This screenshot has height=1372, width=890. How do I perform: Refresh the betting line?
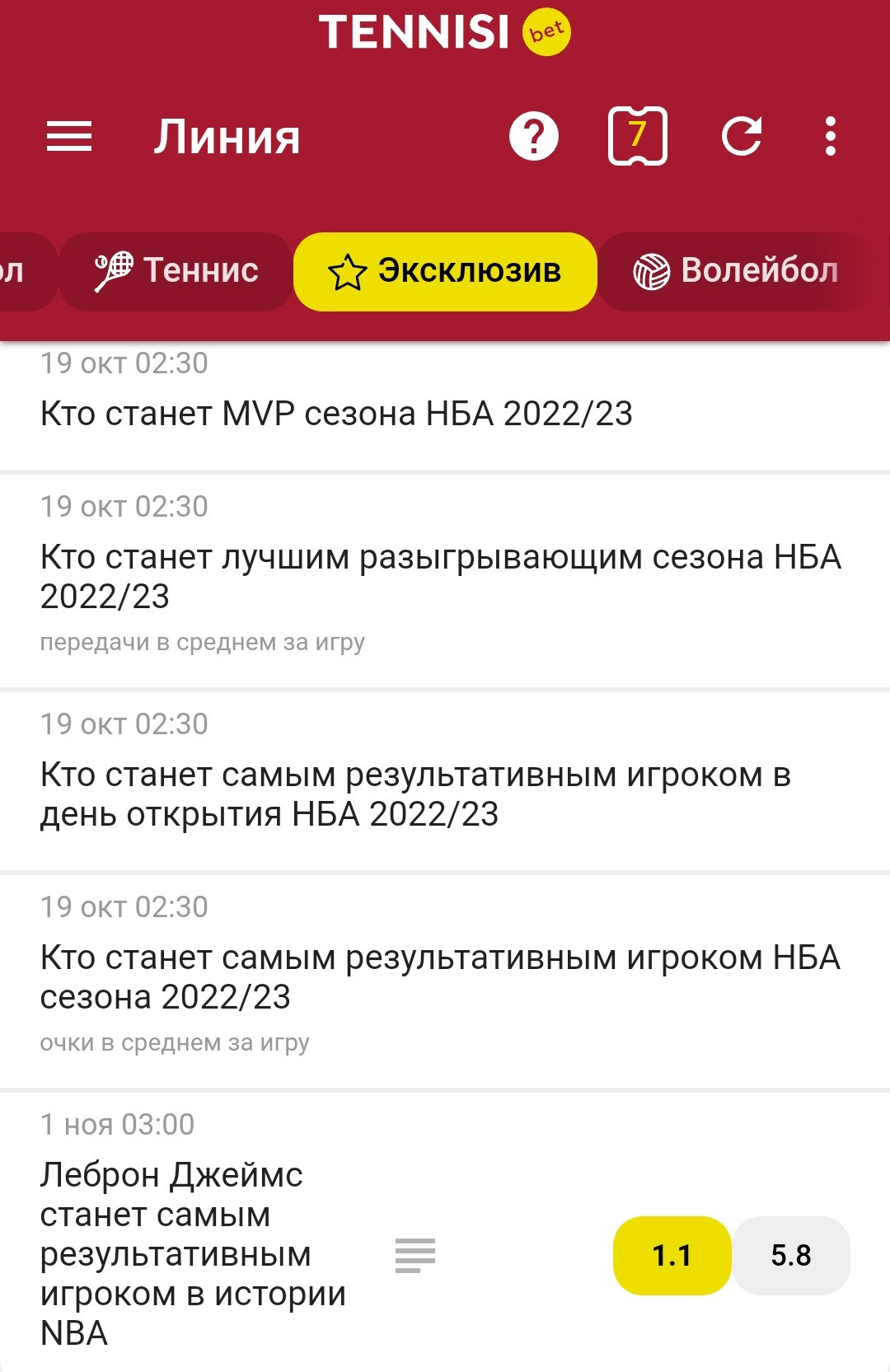(x=742, y=136)
